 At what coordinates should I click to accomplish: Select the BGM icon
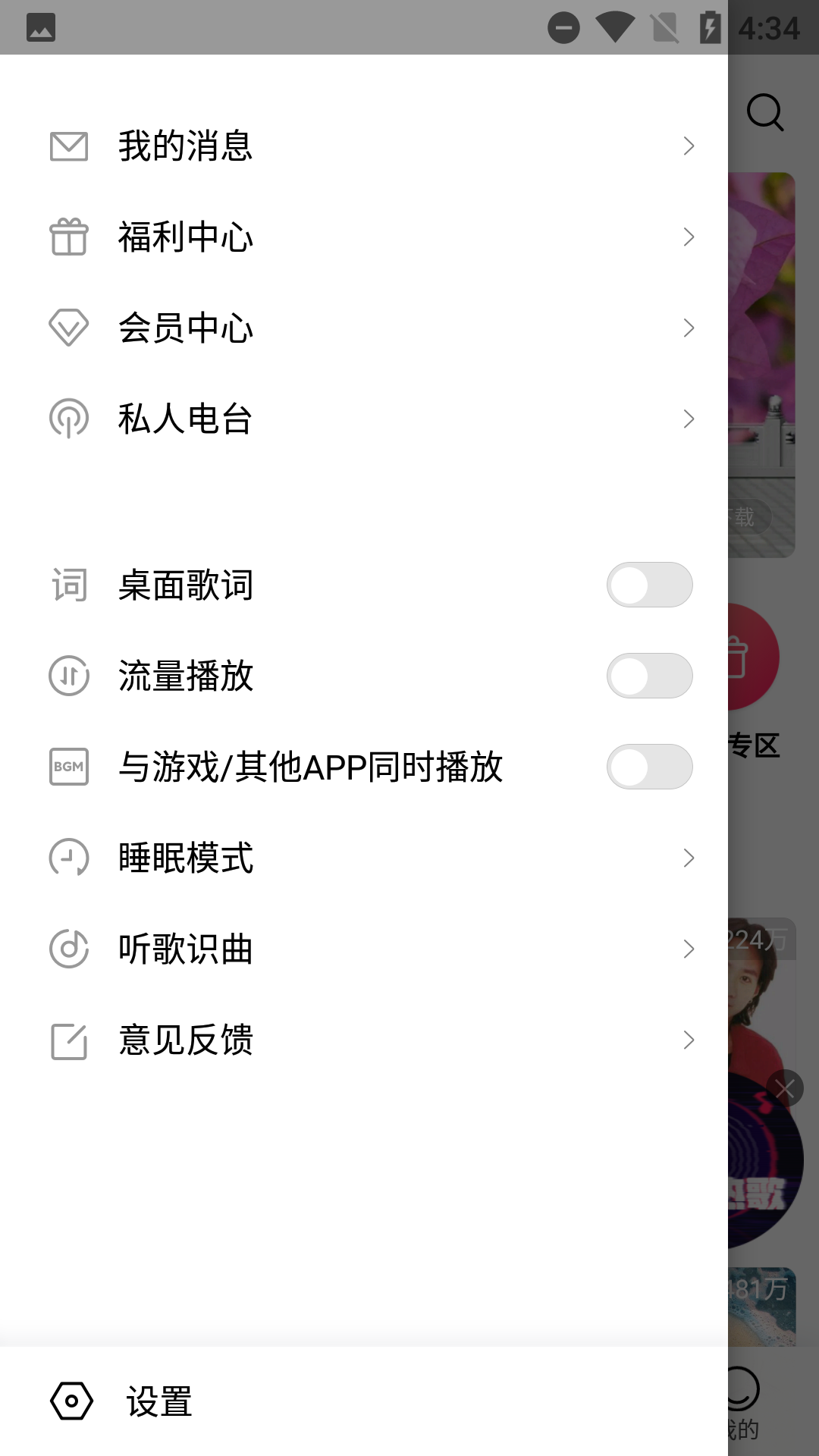69,767
